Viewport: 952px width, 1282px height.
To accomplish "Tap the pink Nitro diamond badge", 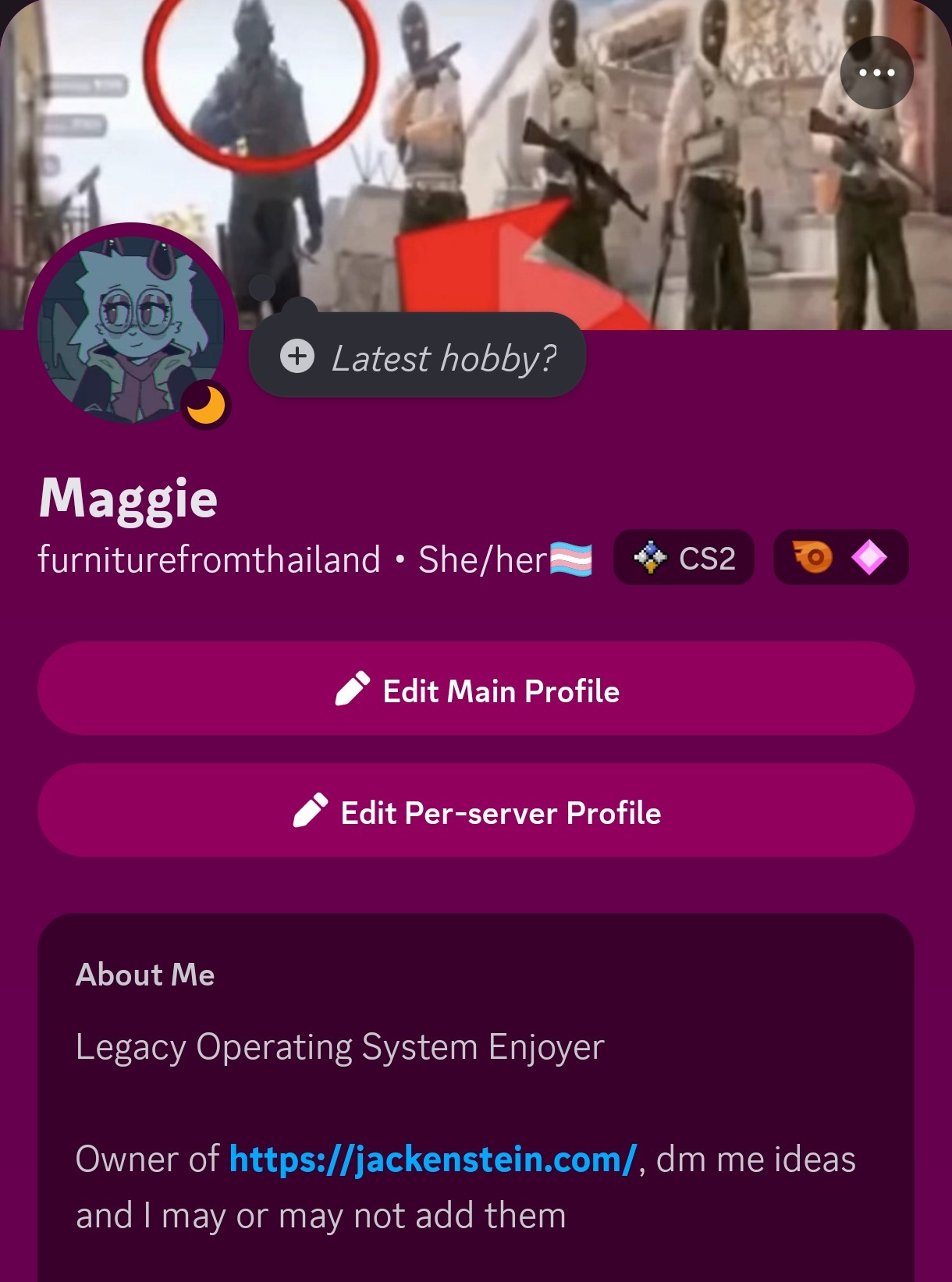I will (x=869, y=558).
